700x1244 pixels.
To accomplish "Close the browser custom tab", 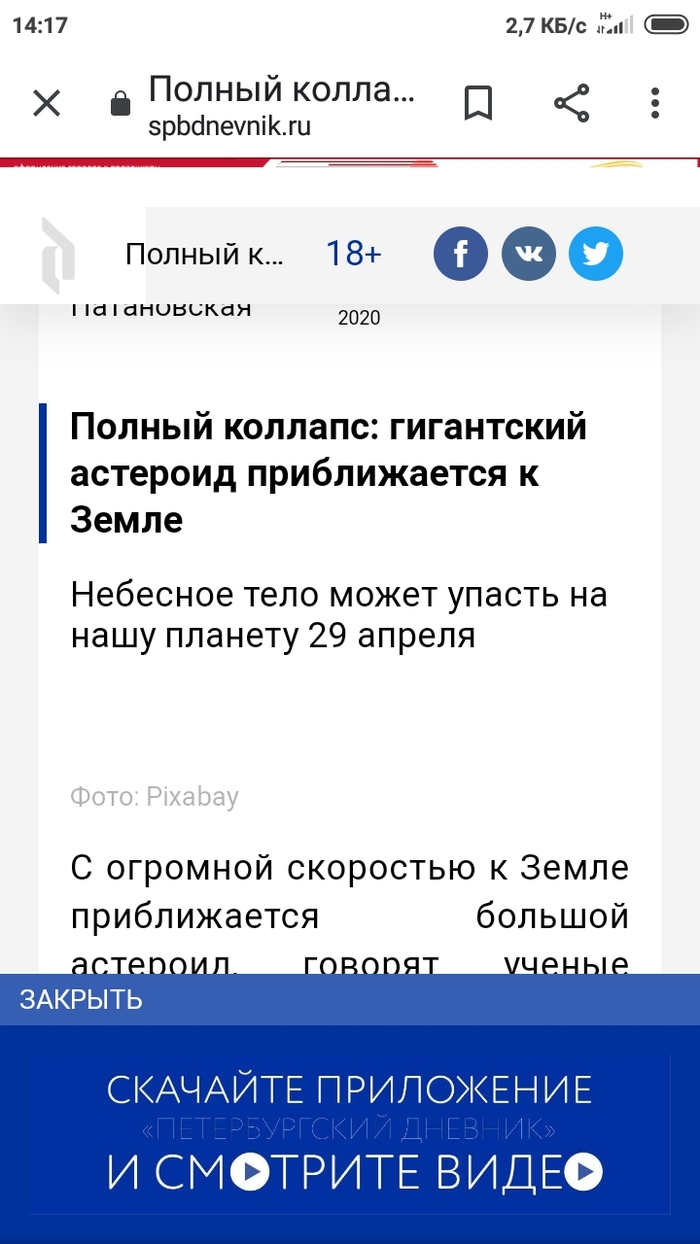I will (47, 103).
